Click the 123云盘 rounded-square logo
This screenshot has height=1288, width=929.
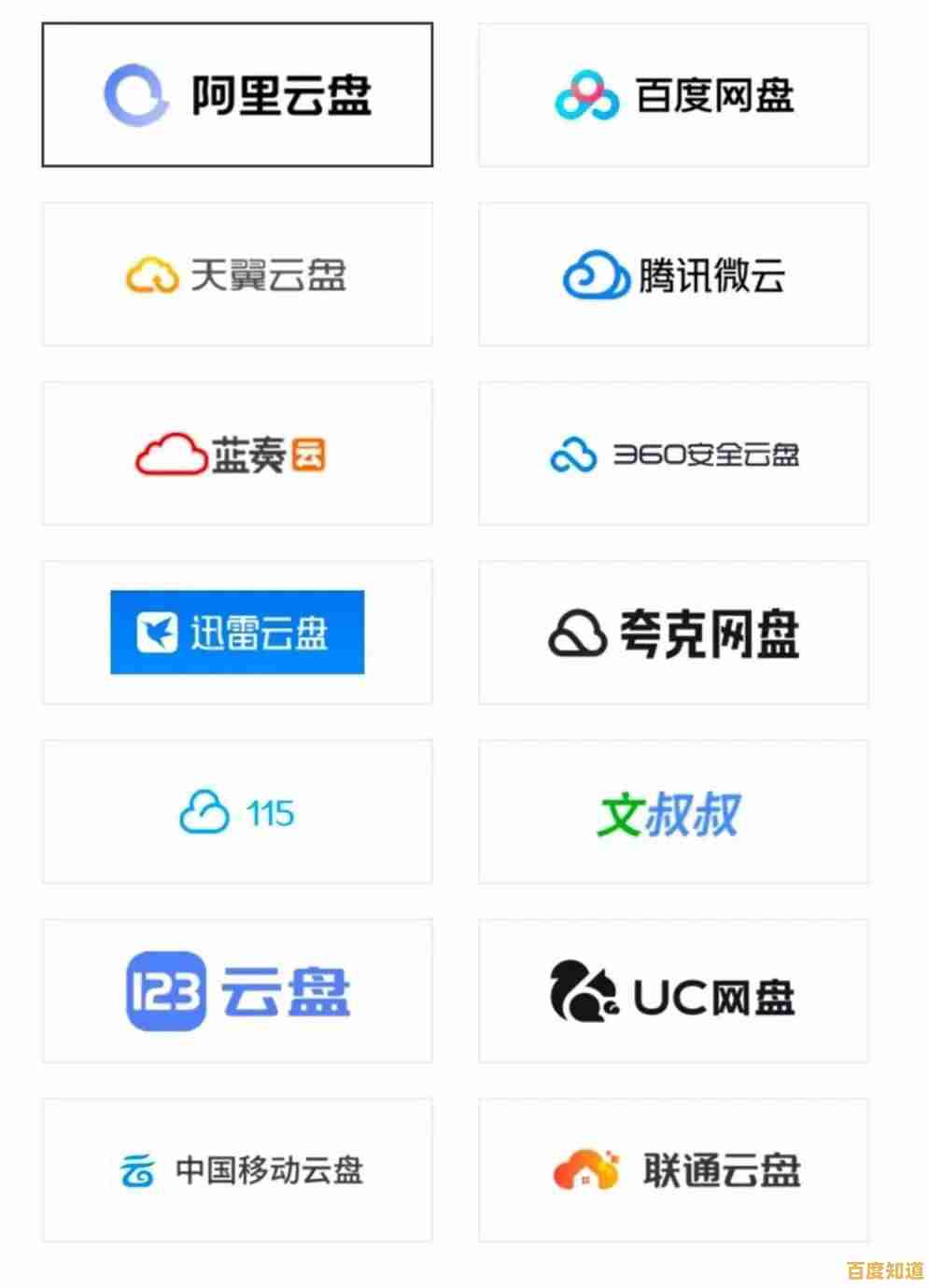[x=168, y=991]
